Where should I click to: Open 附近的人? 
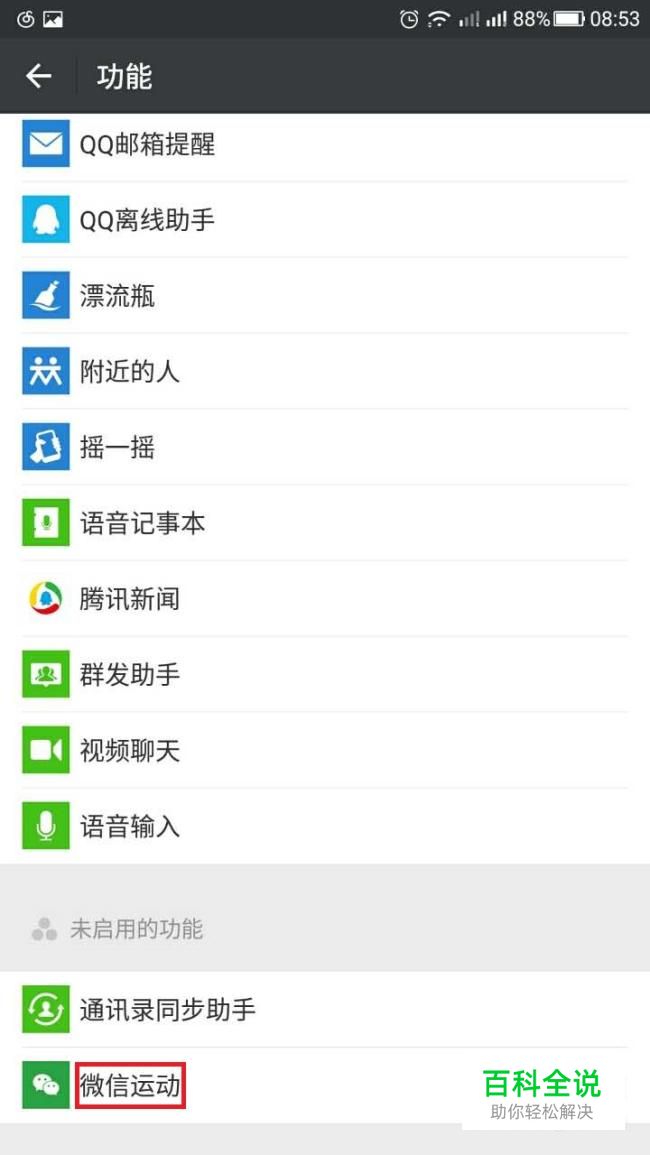pyautogui.click(x=325, y=371)
